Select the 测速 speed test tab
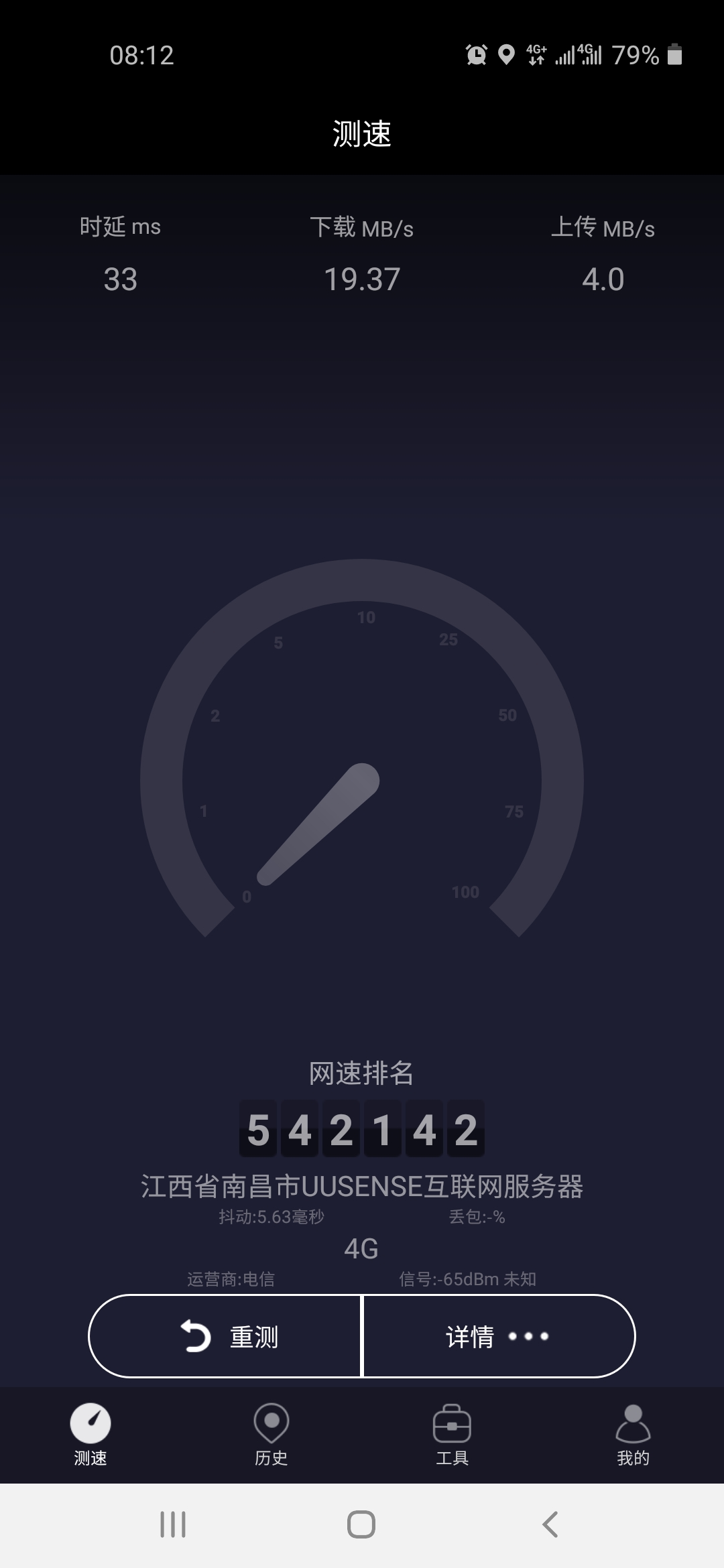Image resolution: width=724 pixels, height=1568 pixels. tap(90, 1435)
